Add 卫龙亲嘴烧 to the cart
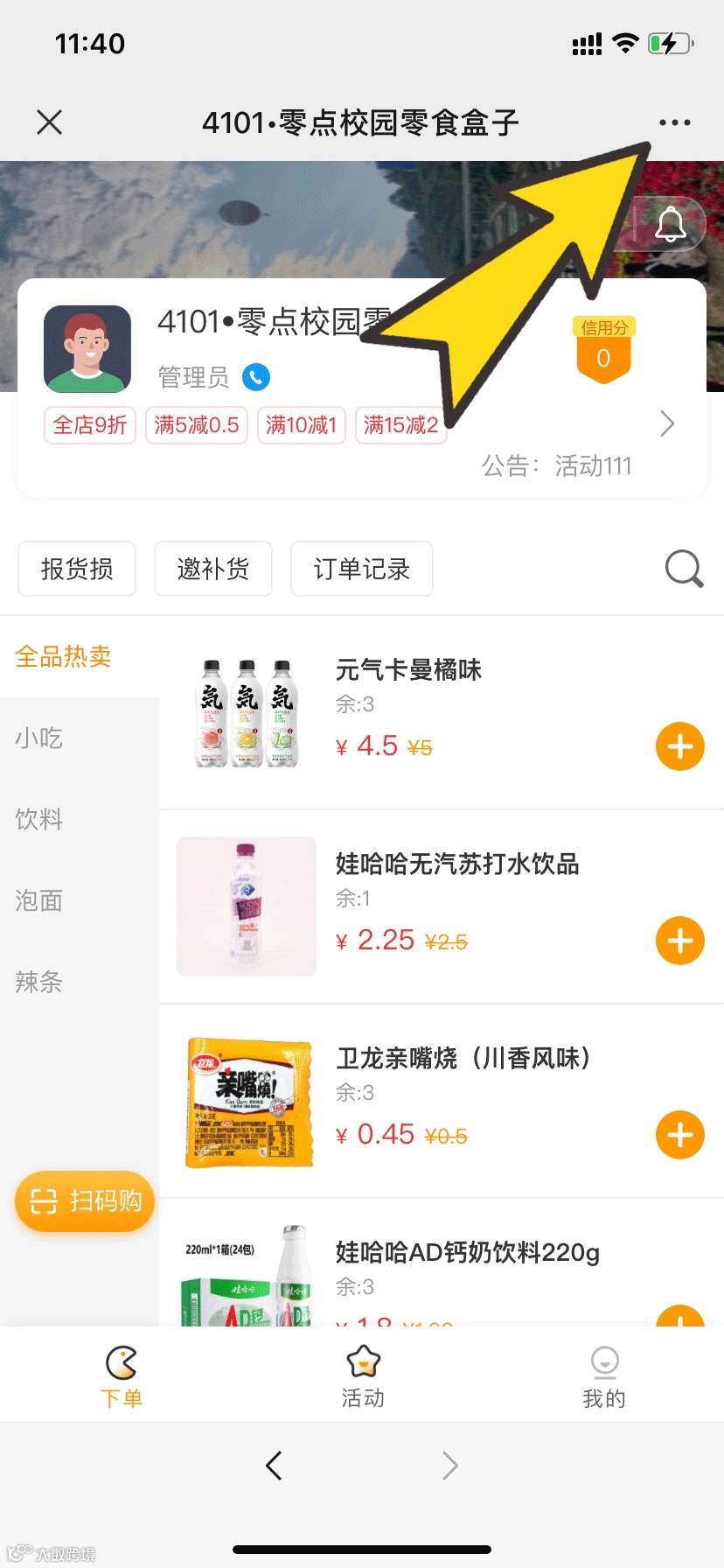The image size is (724, 1568). 679,1135
